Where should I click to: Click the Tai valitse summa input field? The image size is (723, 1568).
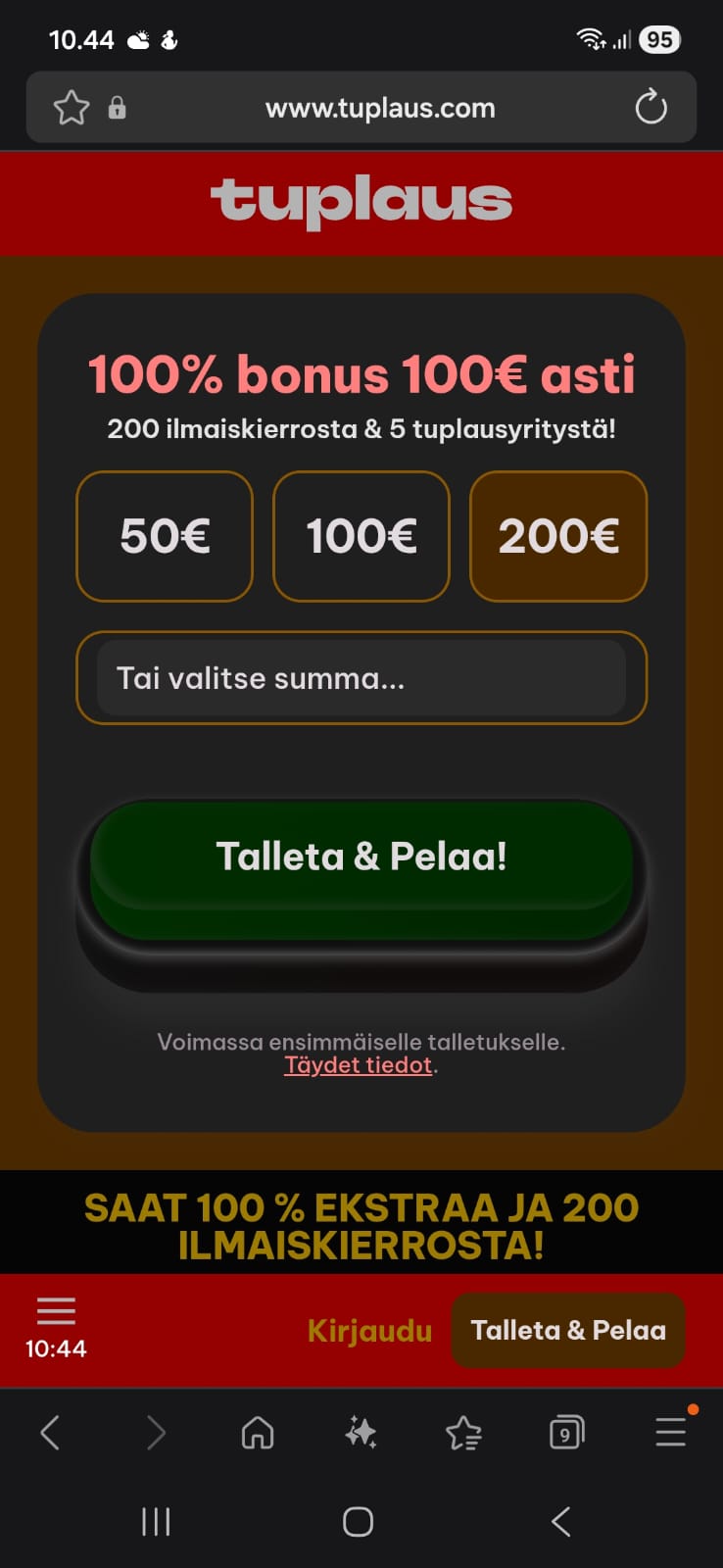point(361,678)
